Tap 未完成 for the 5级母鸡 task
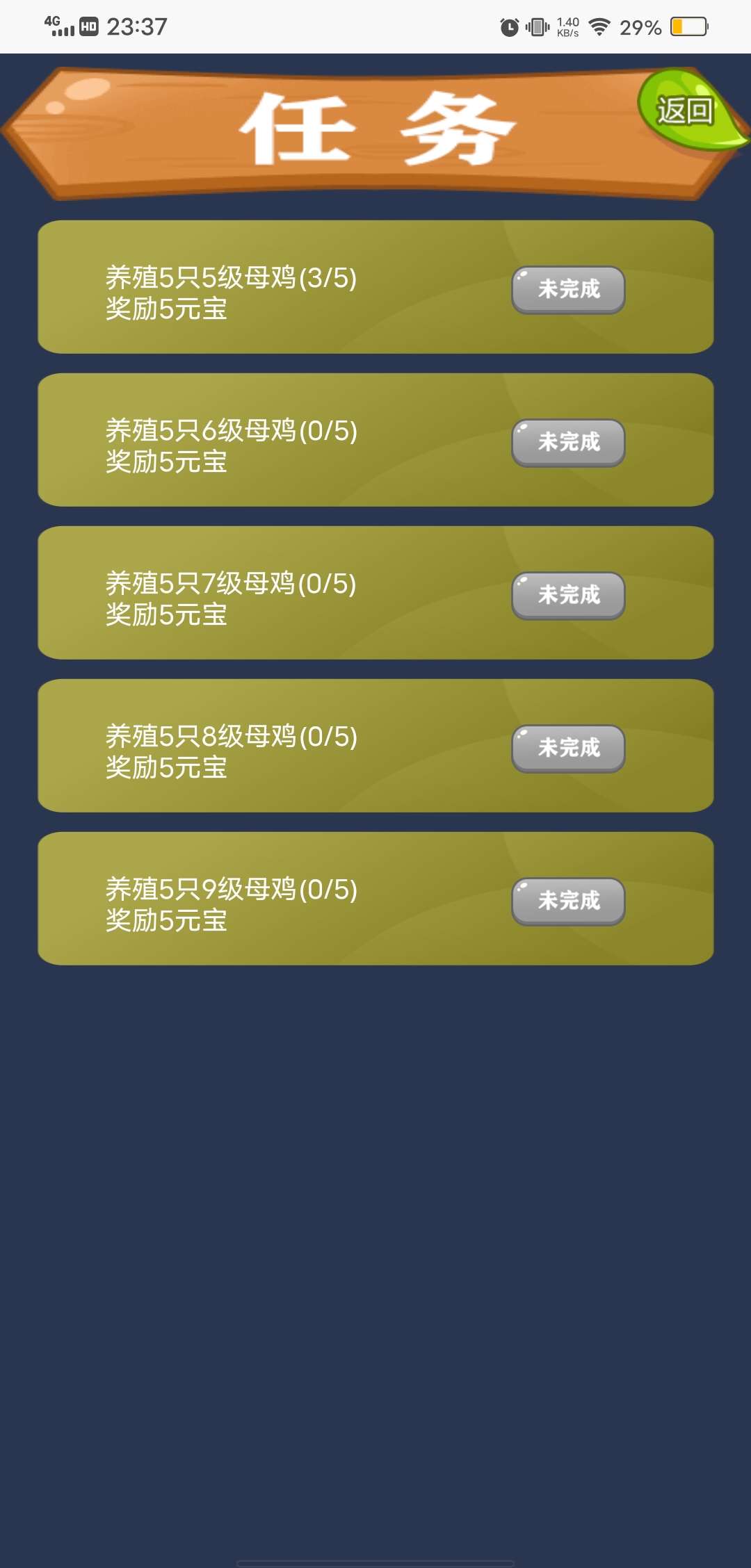The image size is (751, 1568). (x=568, y=290)
